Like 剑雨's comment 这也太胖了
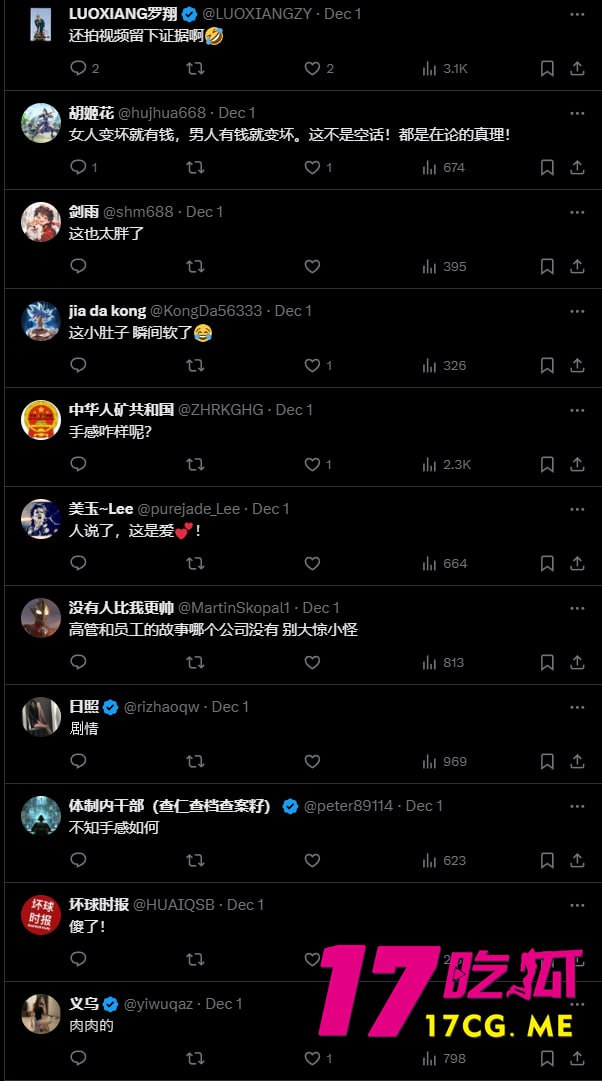Screen dimensions: 602x1081 point(312,266)
